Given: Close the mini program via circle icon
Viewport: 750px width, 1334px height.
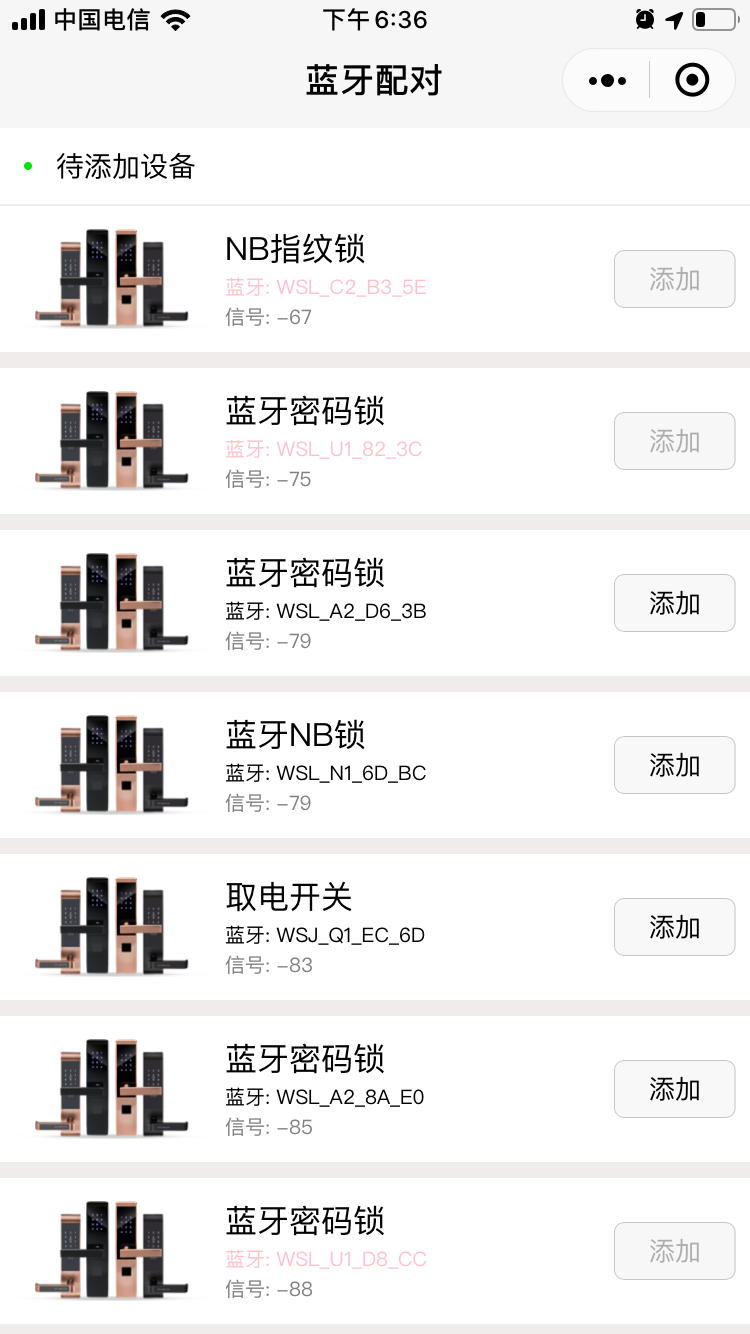Looking at the screenshot, I should (x=692, y=80).
